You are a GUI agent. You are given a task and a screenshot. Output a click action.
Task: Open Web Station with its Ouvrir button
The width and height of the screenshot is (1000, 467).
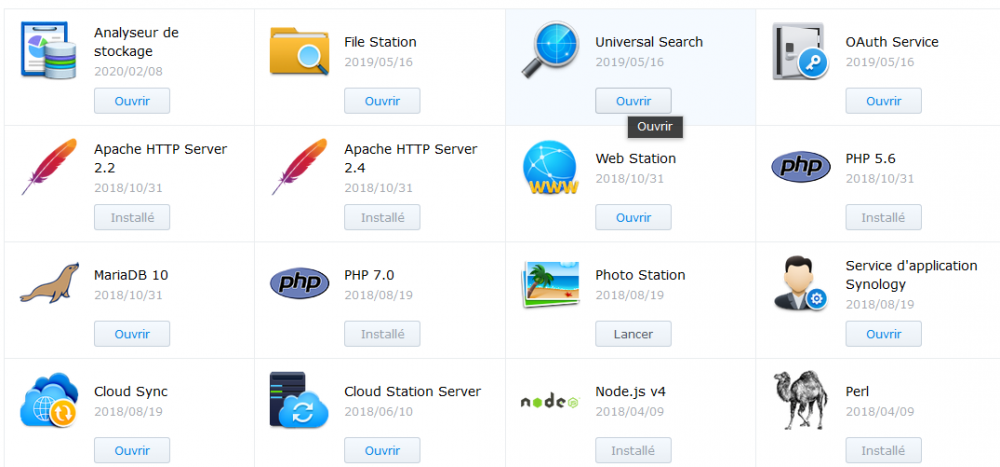click(633, 217)
